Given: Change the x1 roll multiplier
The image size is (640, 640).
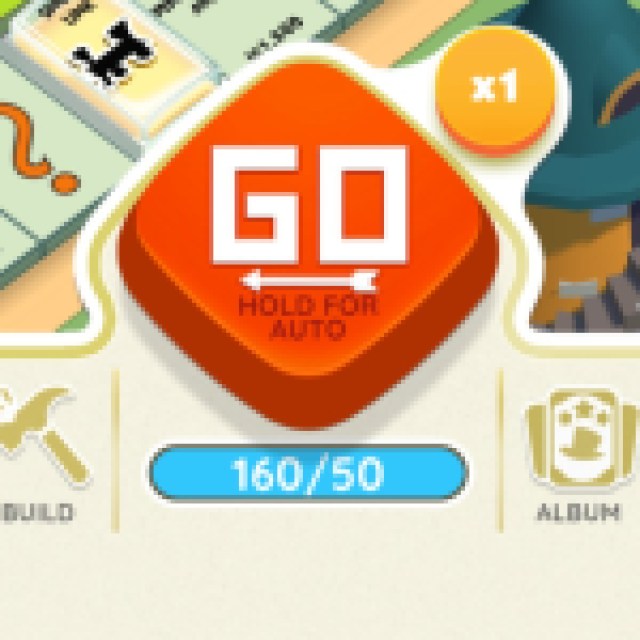Looking at the screenshot, I should click(495, 92).
